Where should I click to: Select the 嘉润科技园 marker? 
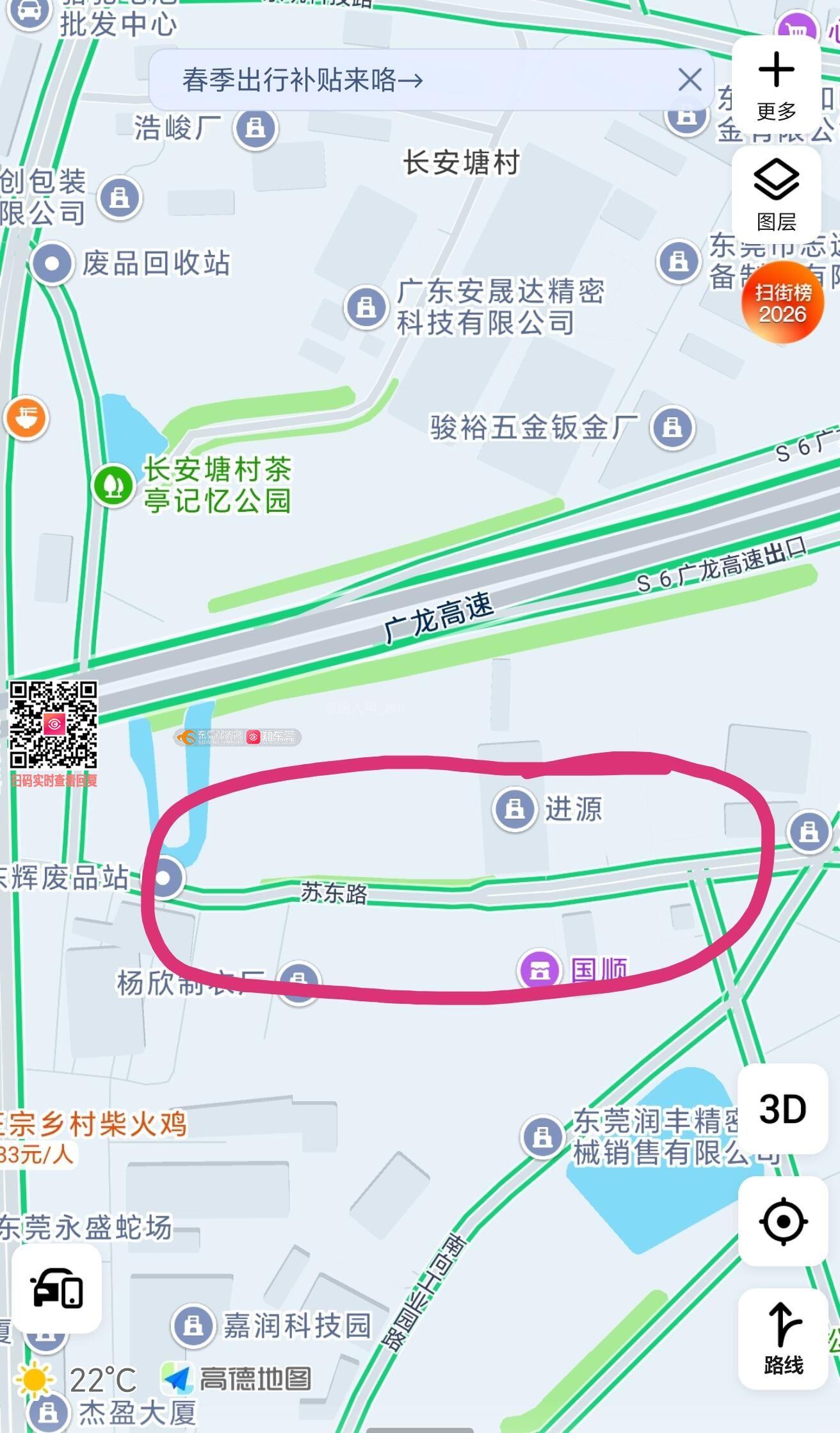(x=193, y=1325)
